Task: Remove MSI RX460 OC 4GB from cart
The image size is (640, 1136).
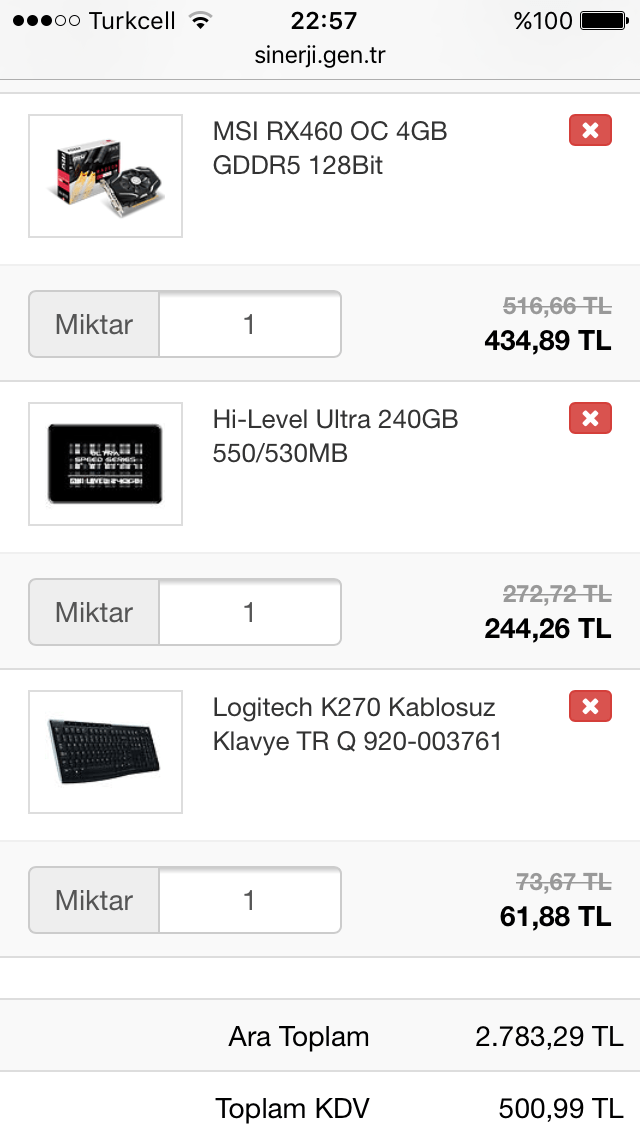Action: coord(590,131)
